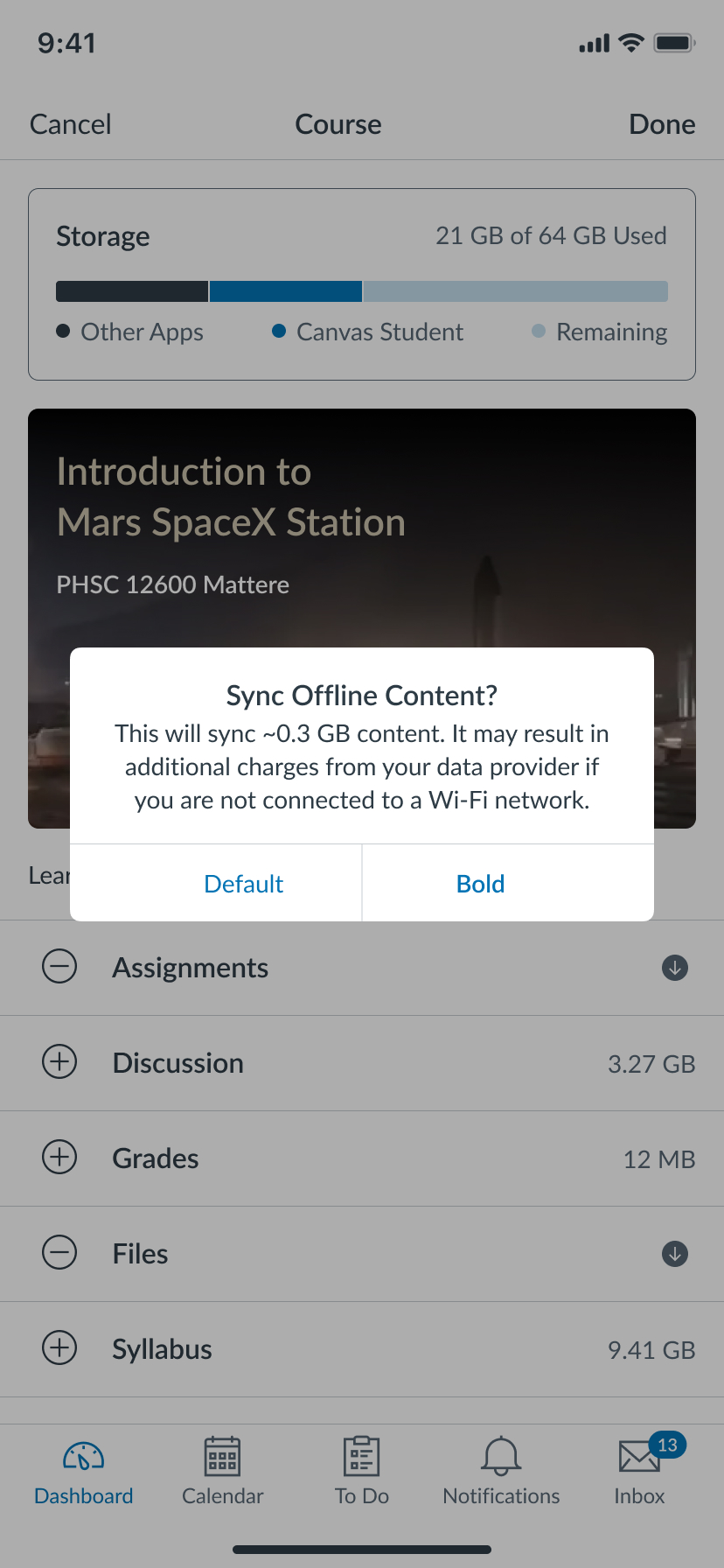724x1568 pixels.
Task: Go to the To Do tab
Action: [x=361, y=1472]
